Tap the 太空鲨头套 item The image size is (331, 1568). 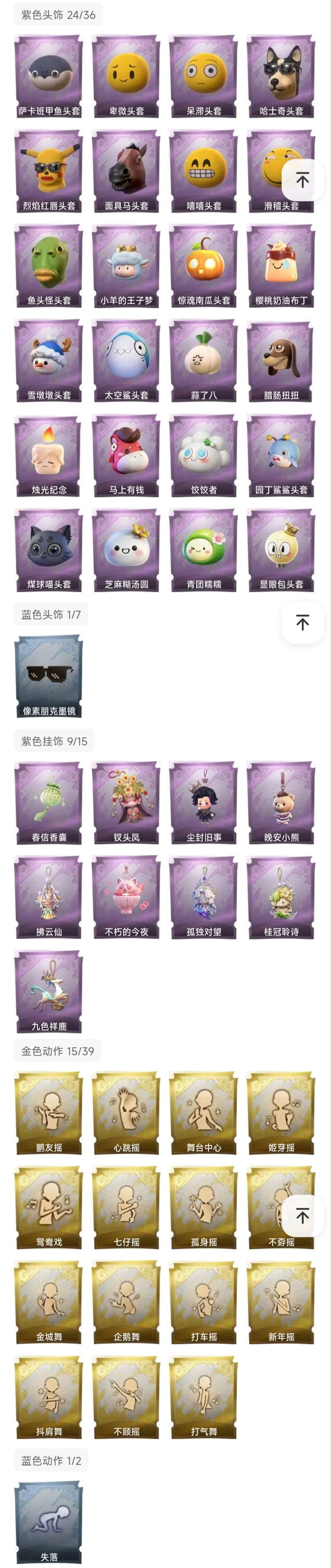click(126, 360)
